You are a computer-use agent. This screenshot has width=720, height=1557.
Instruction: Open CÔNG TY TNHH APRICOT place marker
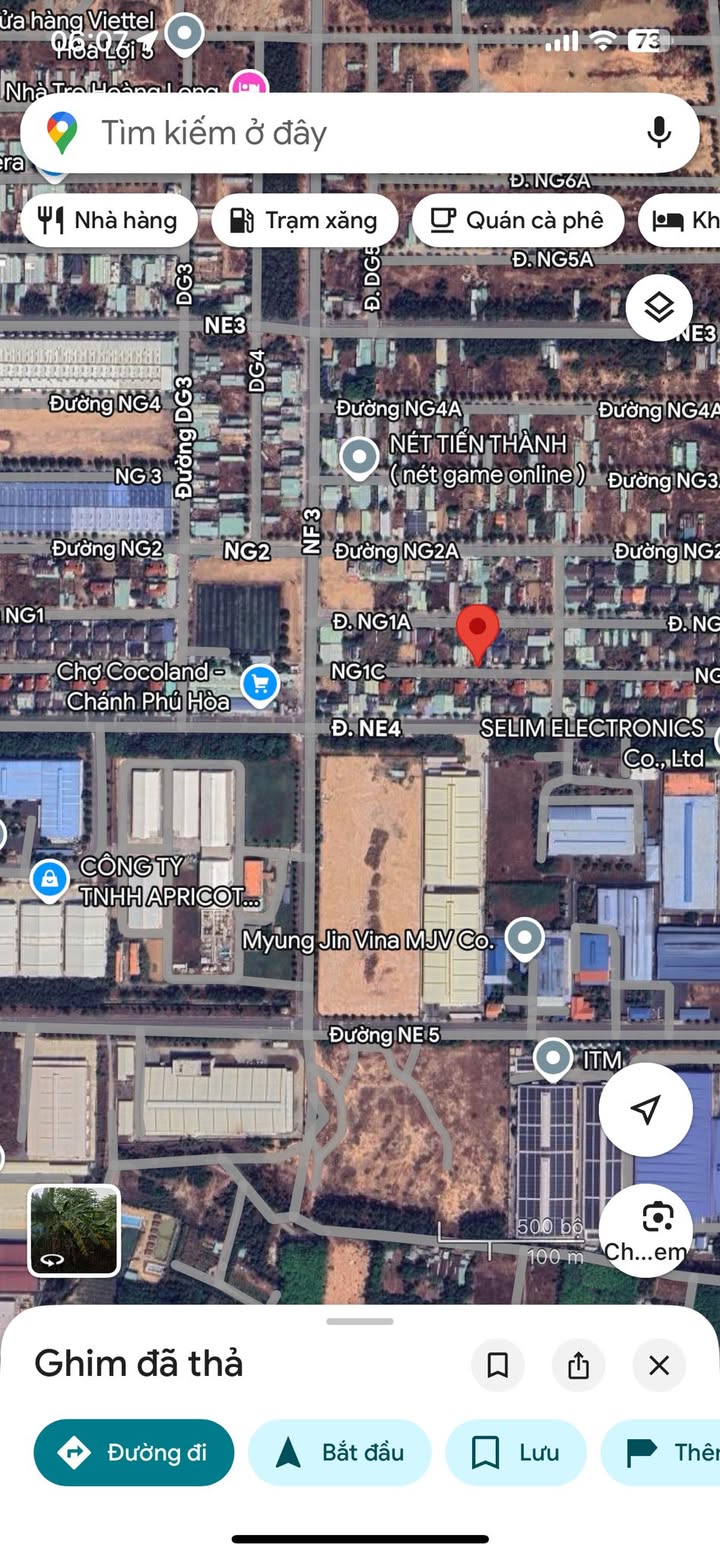pos(49,880)
